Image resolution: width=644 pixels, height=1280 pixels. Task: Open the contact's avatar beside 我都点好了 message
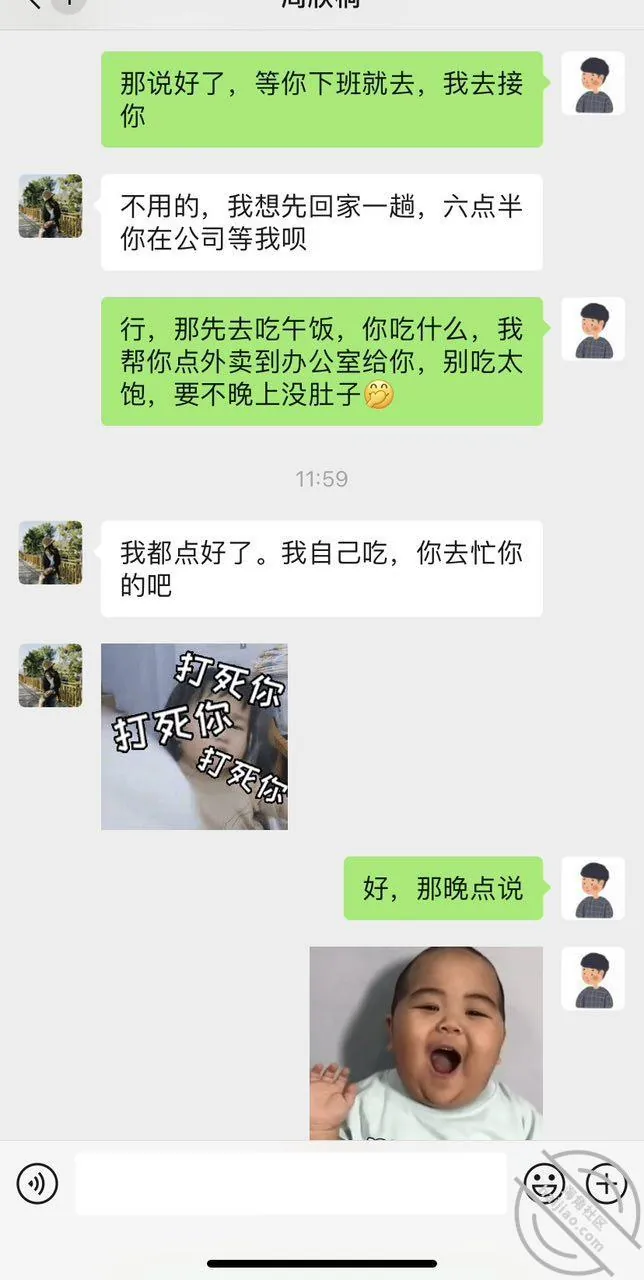50,552
